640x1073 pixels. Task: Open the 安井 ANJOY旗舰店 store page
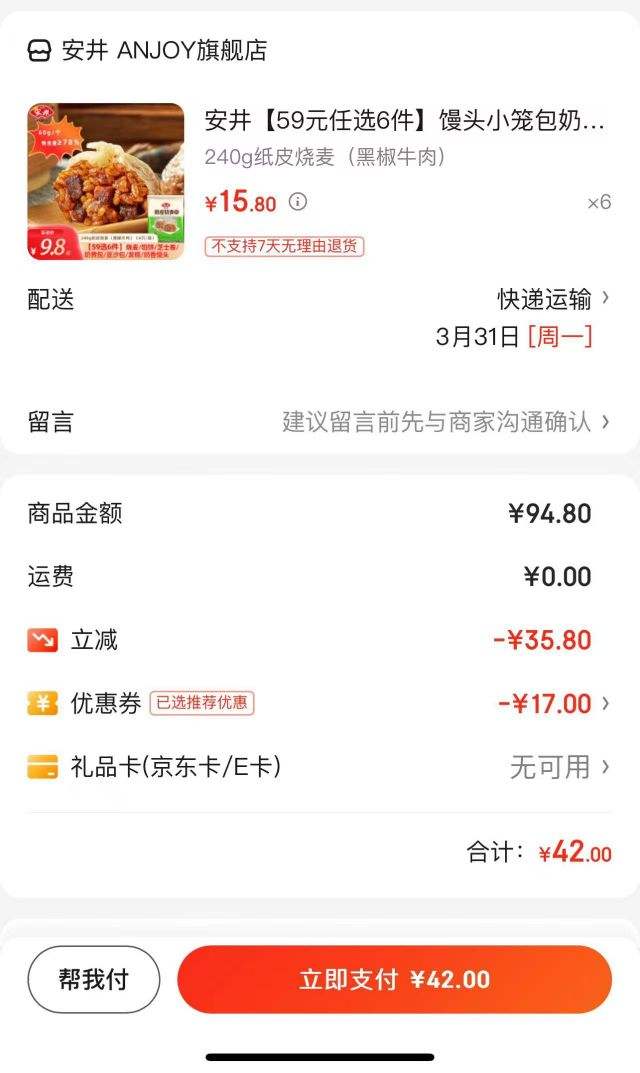tap(148, 51)
